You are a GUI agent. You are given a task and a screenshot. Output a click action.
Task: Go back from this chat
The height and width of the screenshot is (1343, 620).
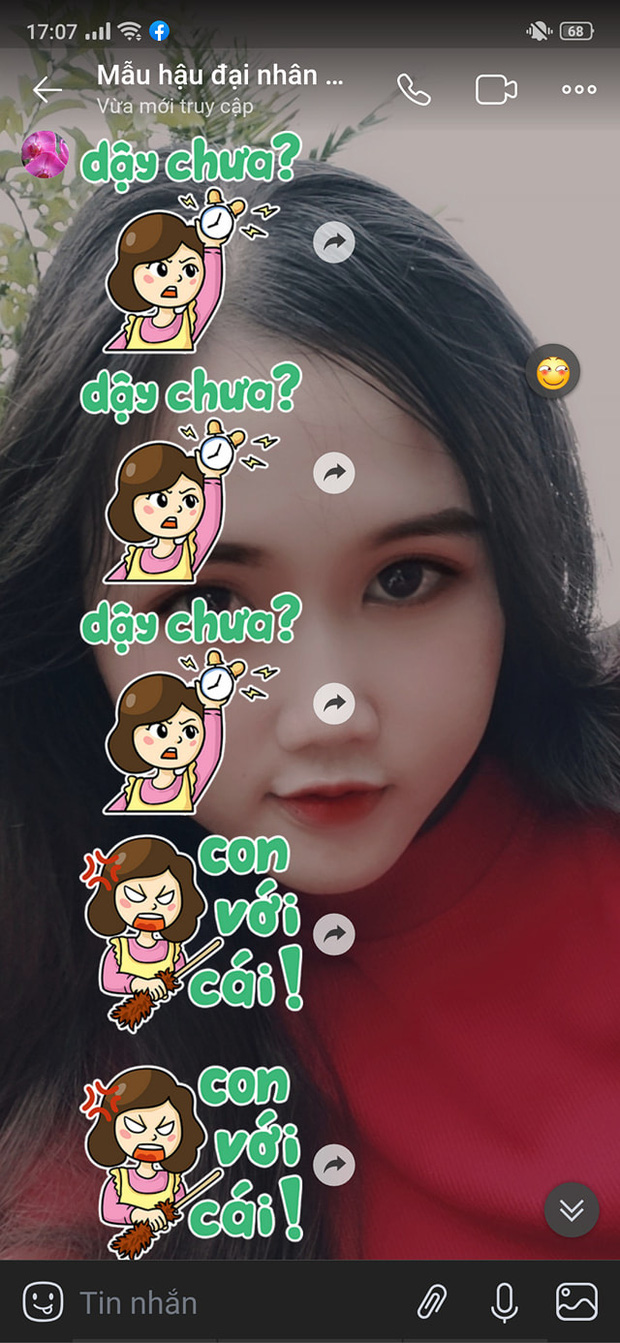46,89
